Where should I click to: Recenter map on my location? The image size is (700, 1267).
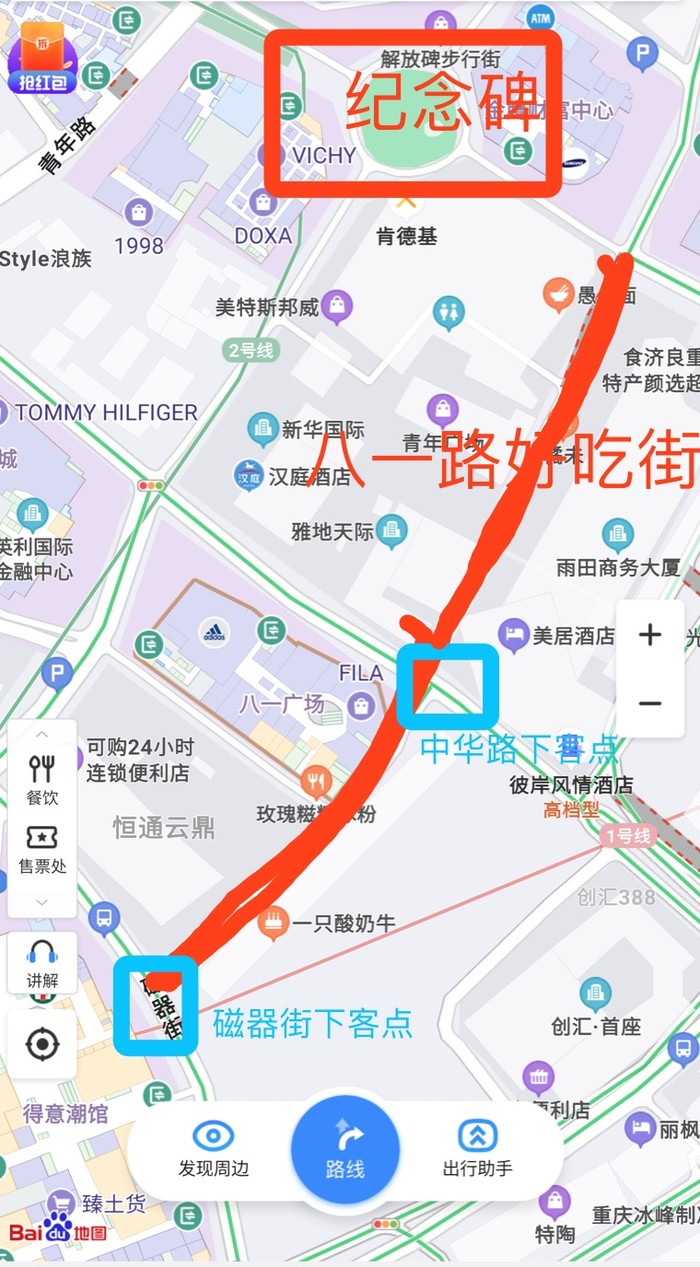(x=42, y=1045)
